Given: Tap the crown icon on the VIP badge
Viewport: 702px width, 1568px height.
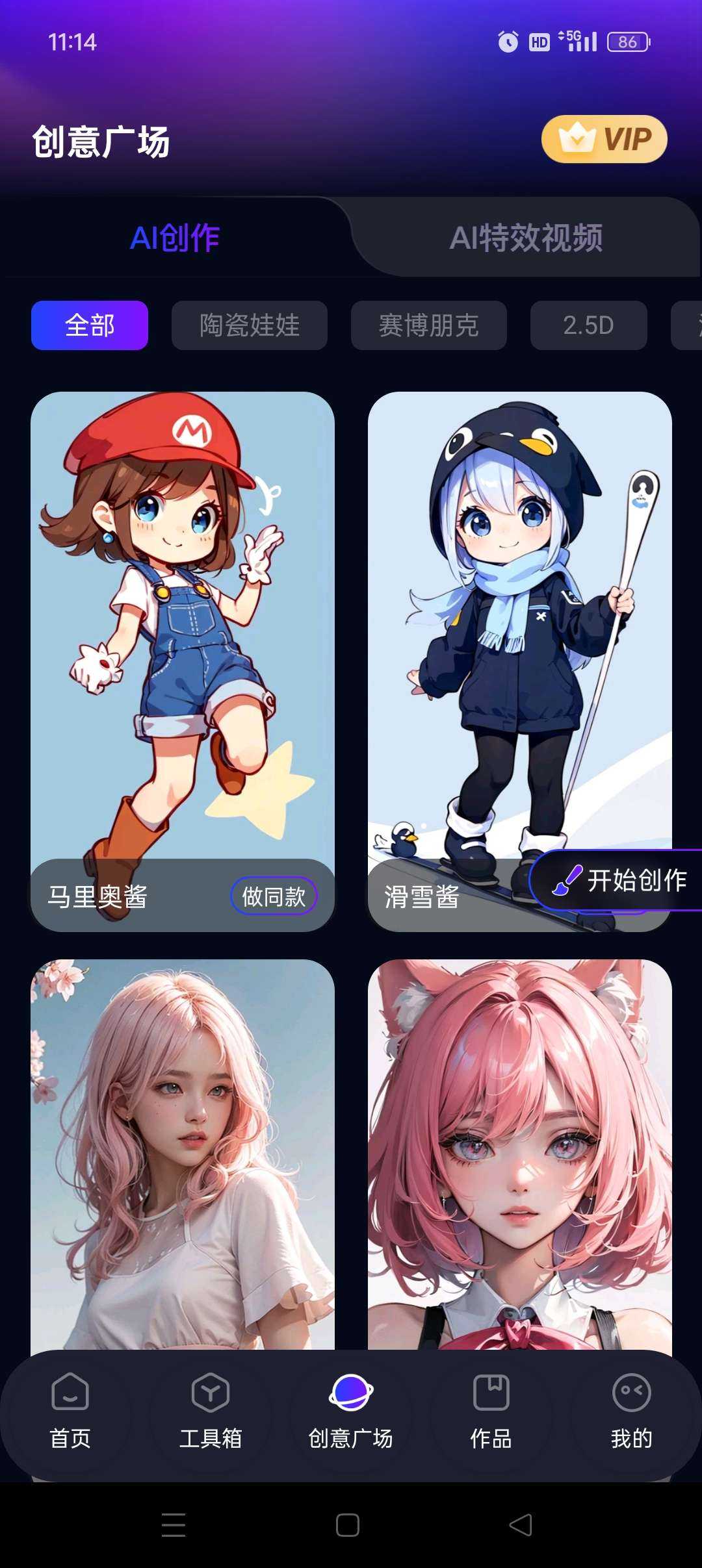Looking at the screenshot, I should pos(576,138).
